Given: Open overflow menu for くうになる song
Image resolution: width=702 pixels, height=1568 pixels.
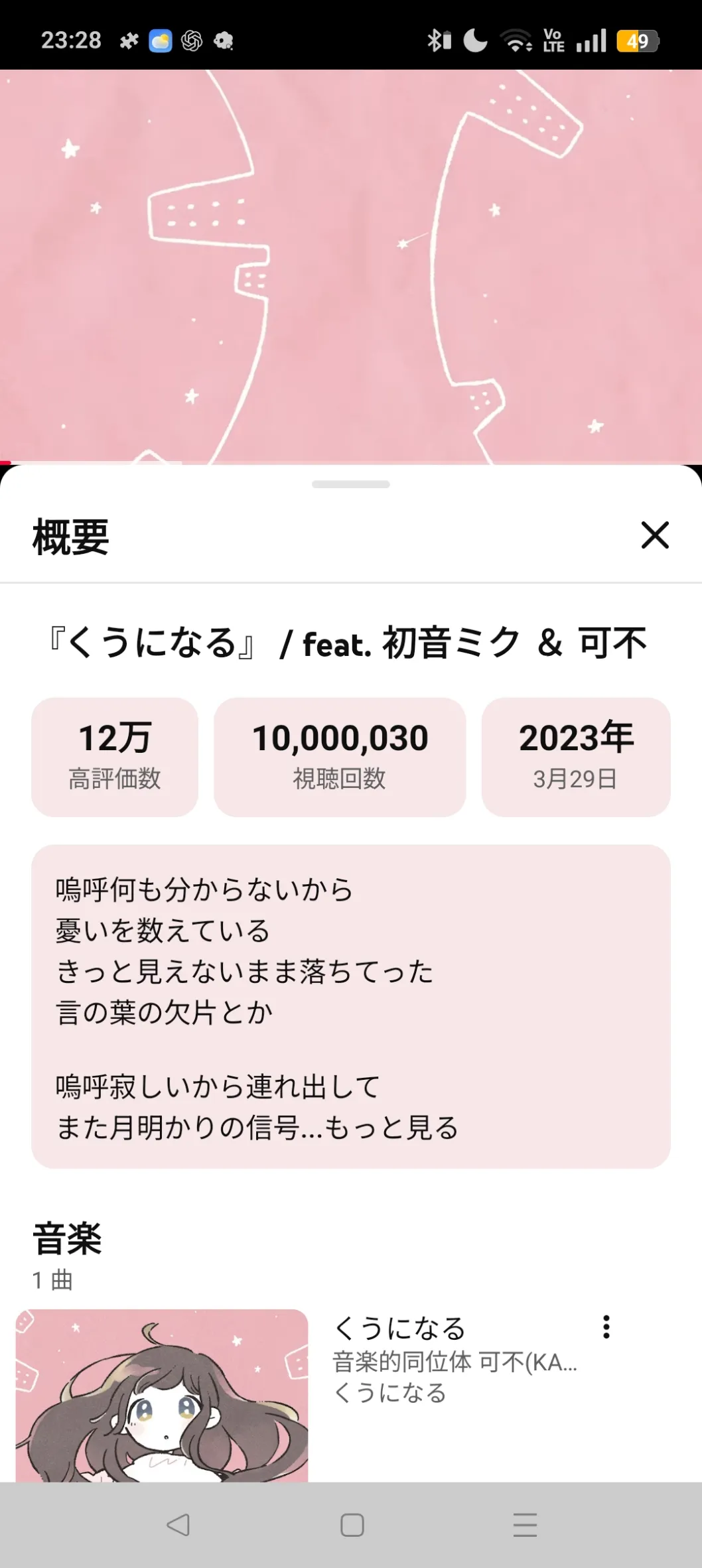Looking at the screenshot, I should coord(606,1327).
